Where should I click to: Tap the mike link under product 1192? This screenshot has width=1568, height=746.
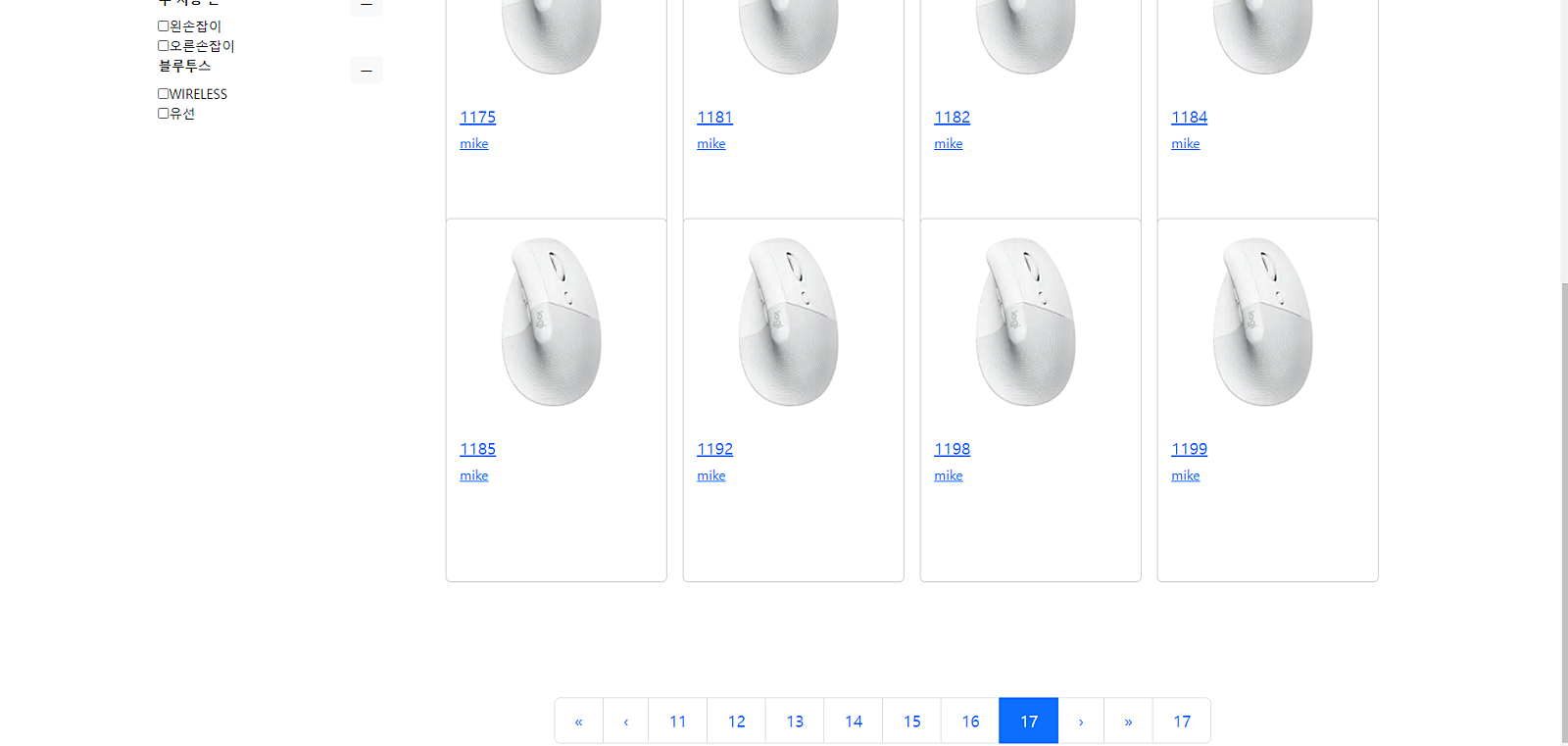coord(710,475)
